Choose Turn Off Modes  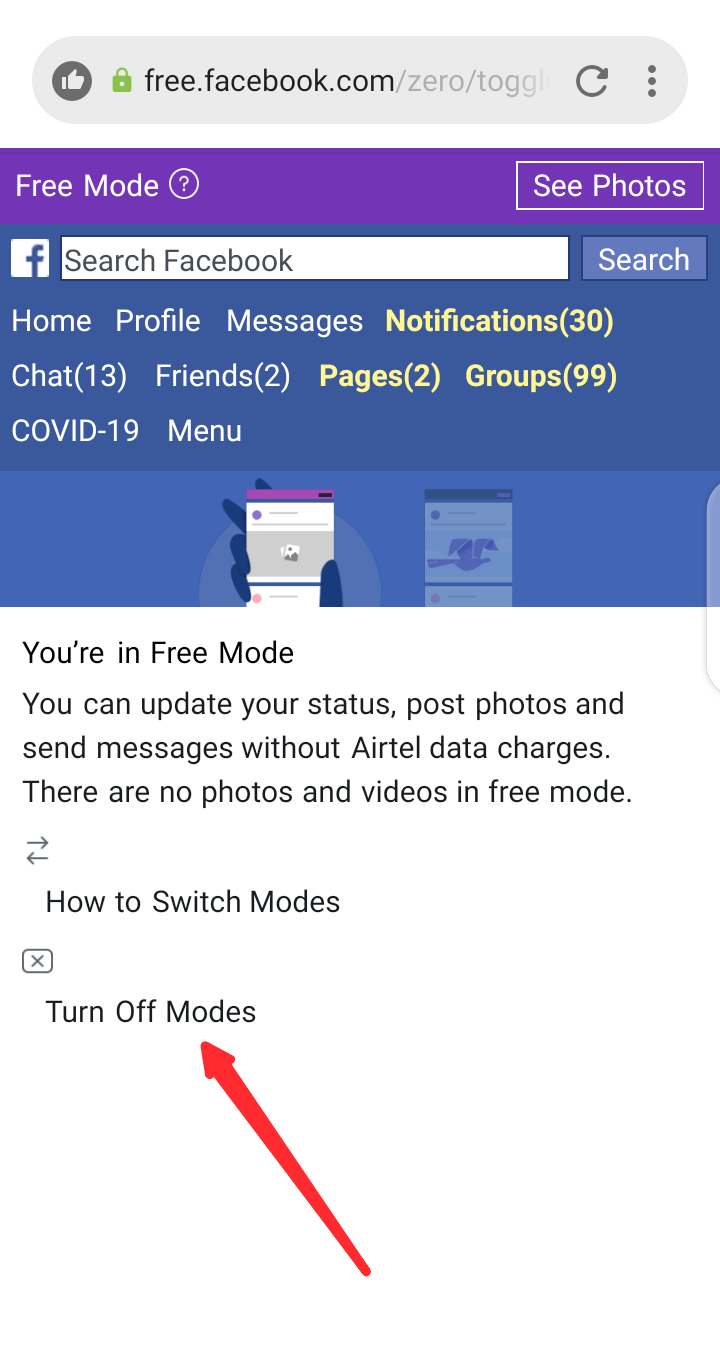coord(151,1012)
